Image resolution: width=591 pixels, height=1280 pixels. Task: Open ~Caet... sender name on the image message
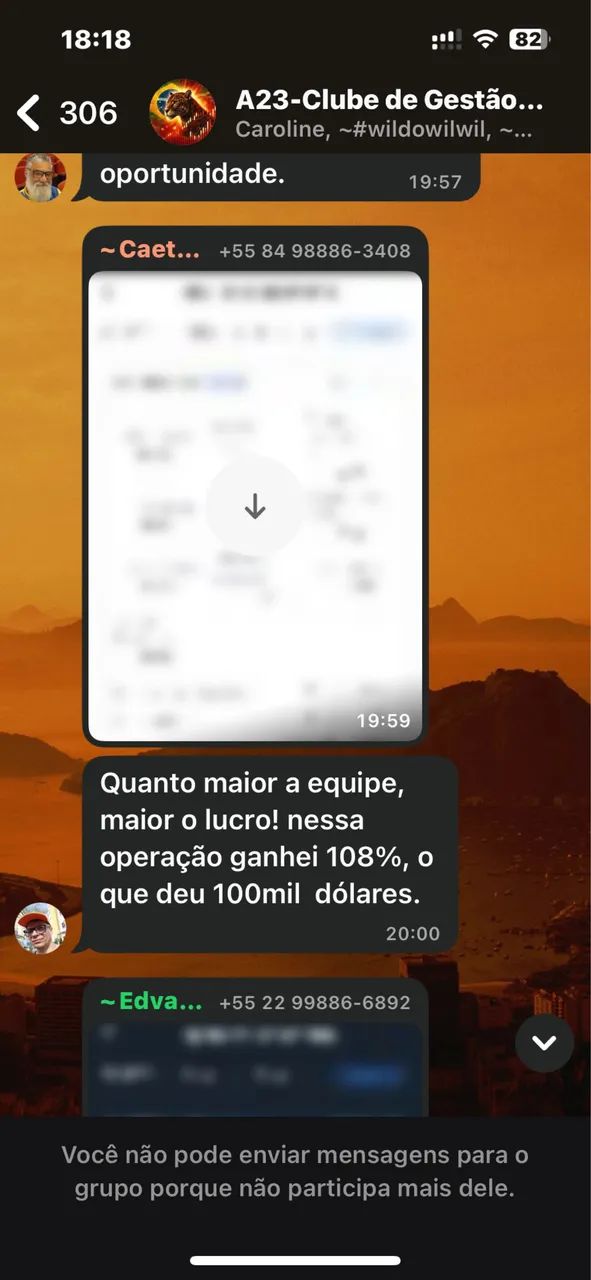(x=150, y=250)
